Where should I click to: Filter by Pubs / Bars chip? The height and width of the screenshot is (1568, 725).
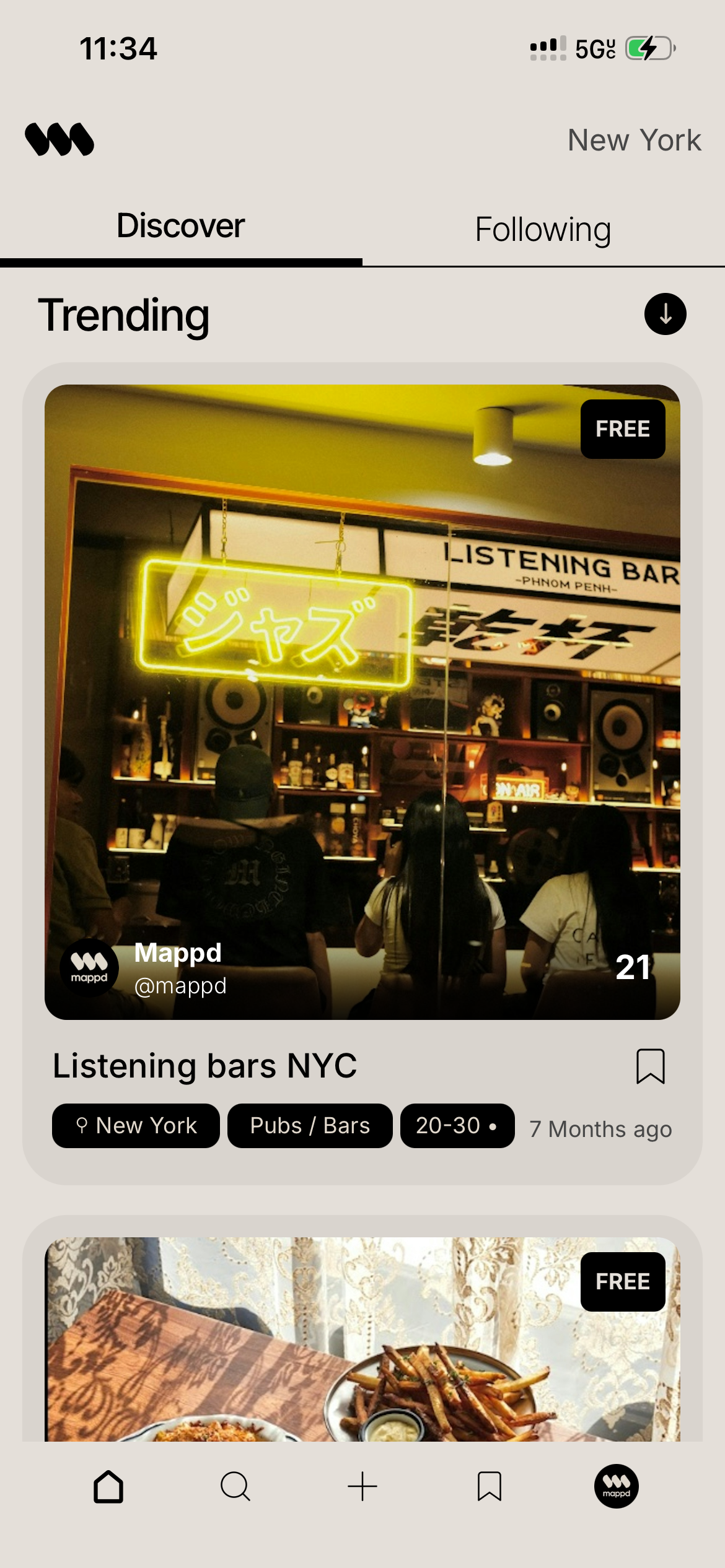coord(309,1125)
